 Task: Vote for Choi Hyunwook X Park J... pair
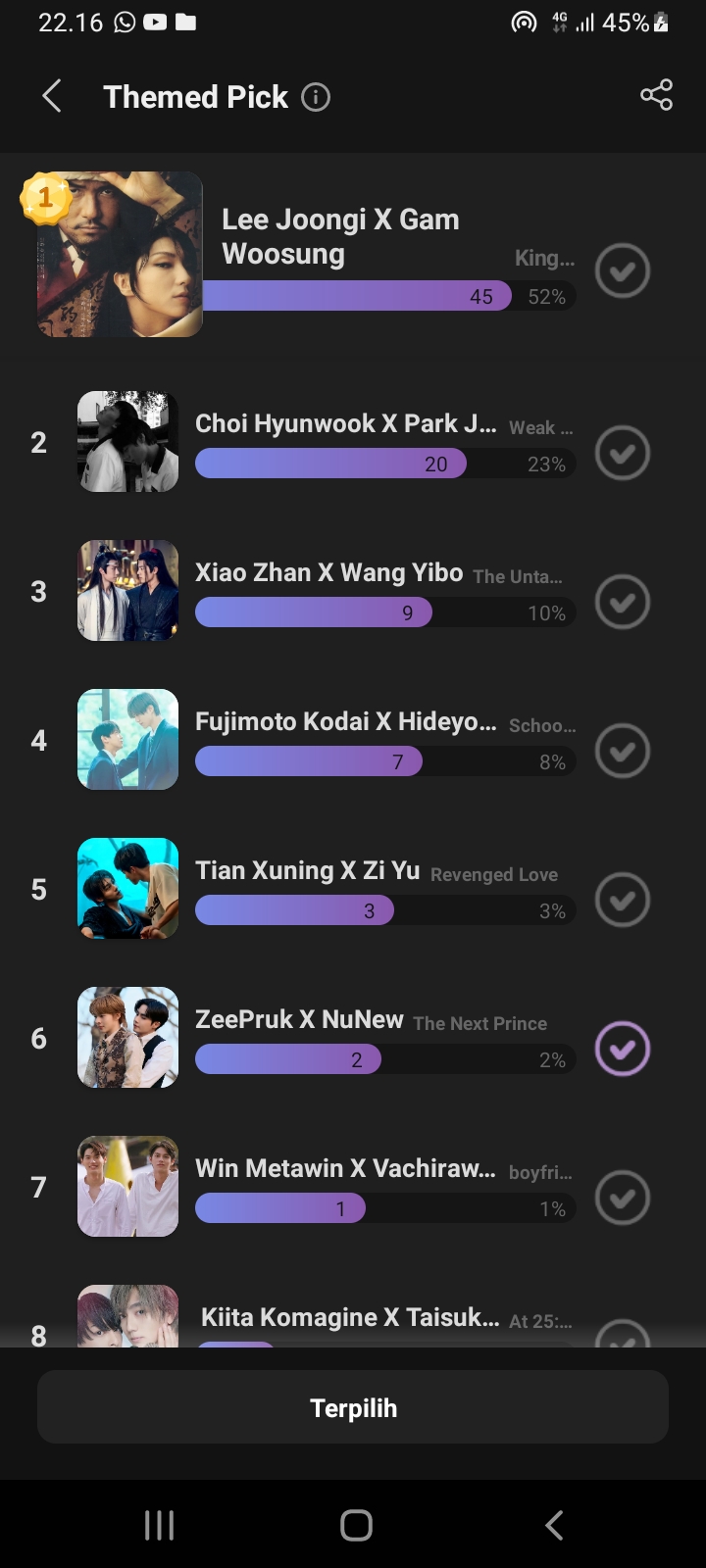623,453
